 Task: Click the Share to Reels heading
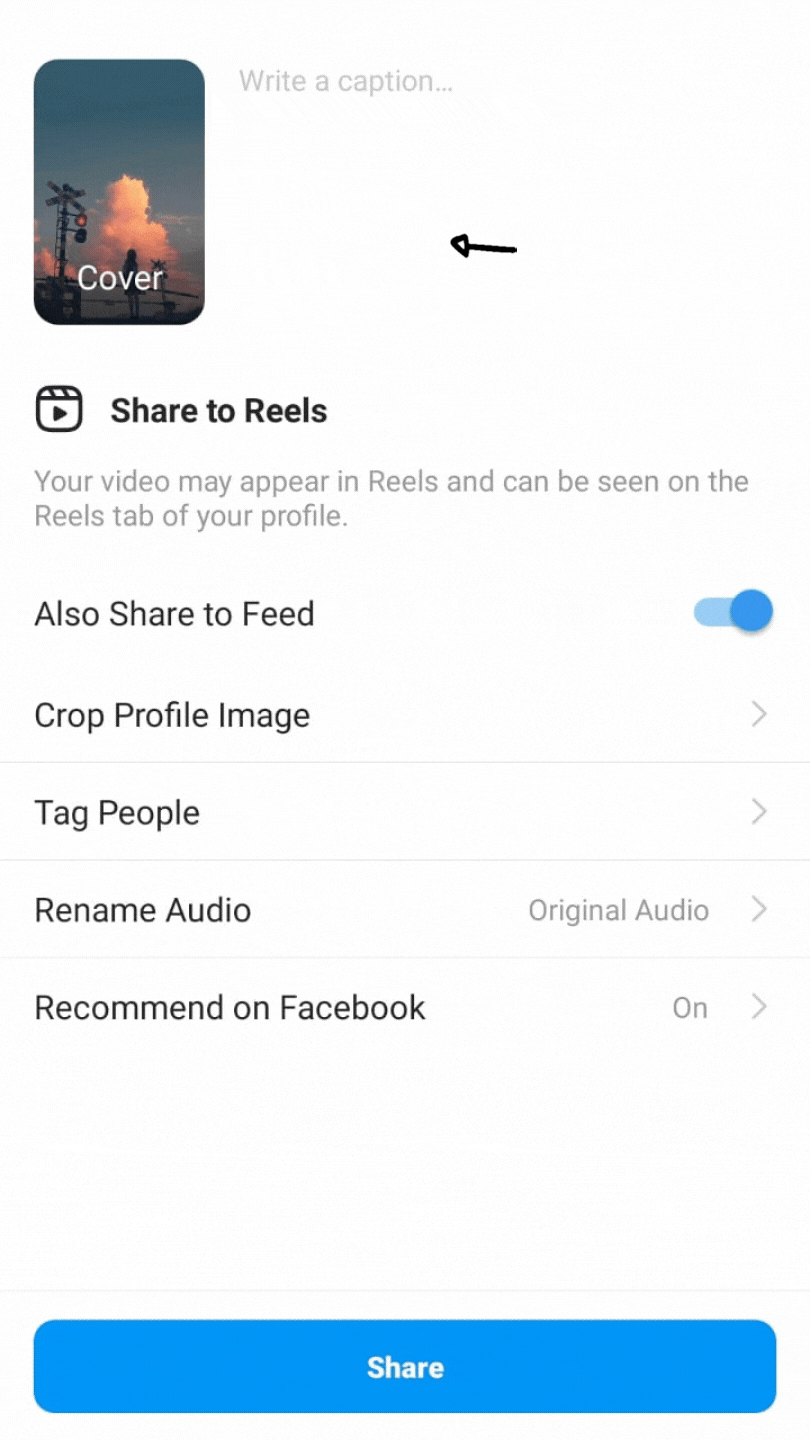click(219, 410)
